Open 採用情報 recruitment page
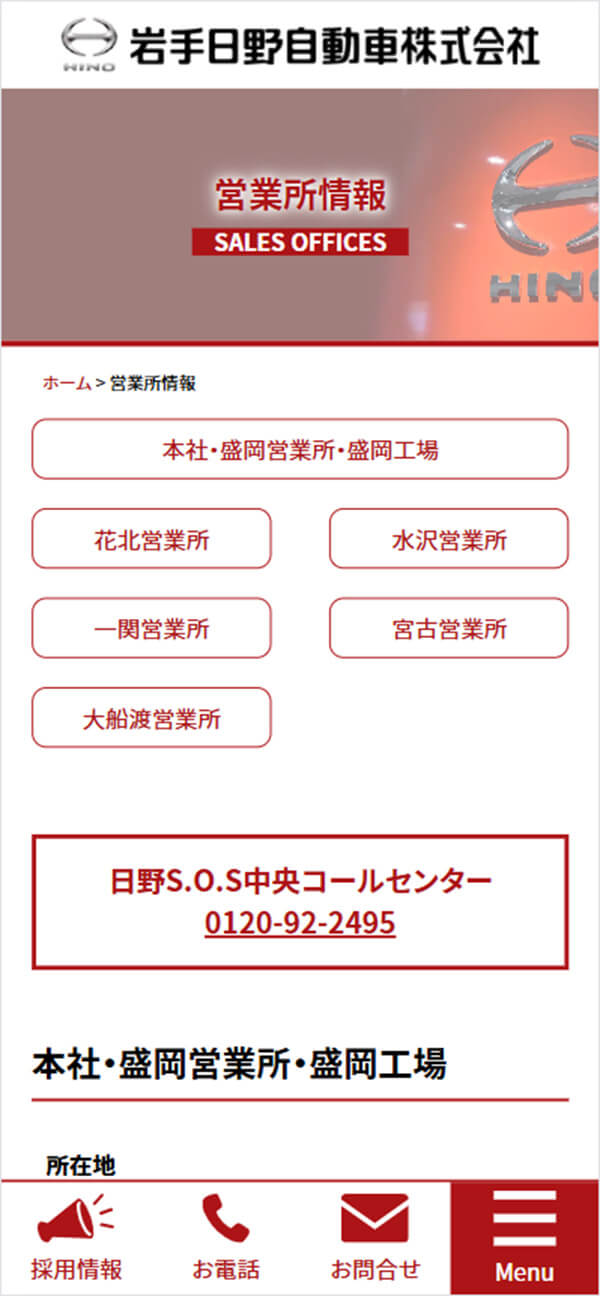Viewport: 600px width, 1296px height. [x=76, y=1239]
